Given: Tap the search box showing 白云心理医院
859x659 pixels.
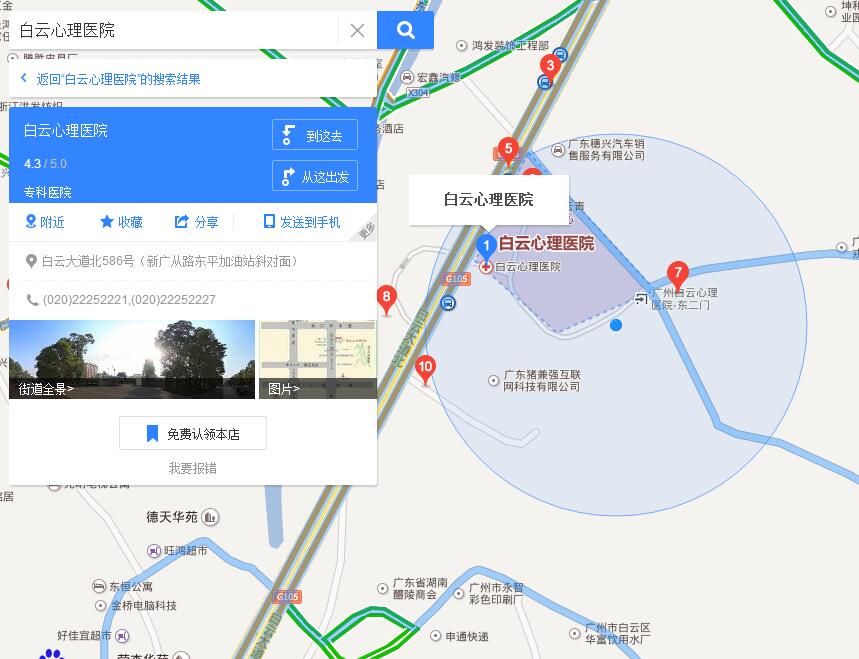Looking at the screenshot, I should 175,31.
